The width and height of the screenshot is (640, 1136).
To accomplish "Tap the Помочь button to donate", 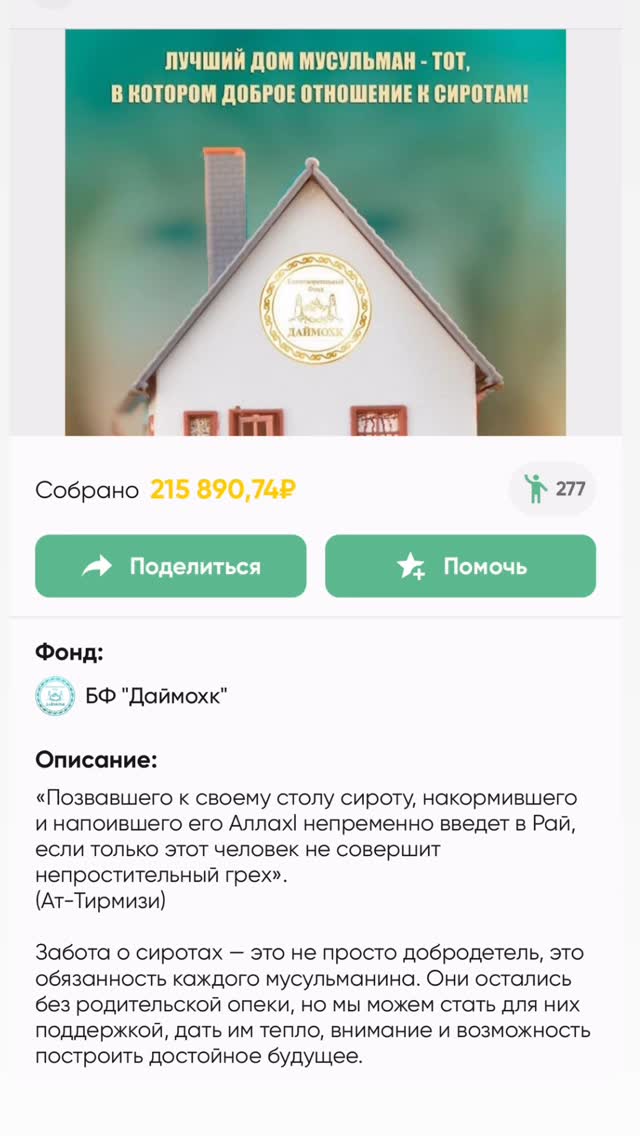I will (x=460, y=566).
